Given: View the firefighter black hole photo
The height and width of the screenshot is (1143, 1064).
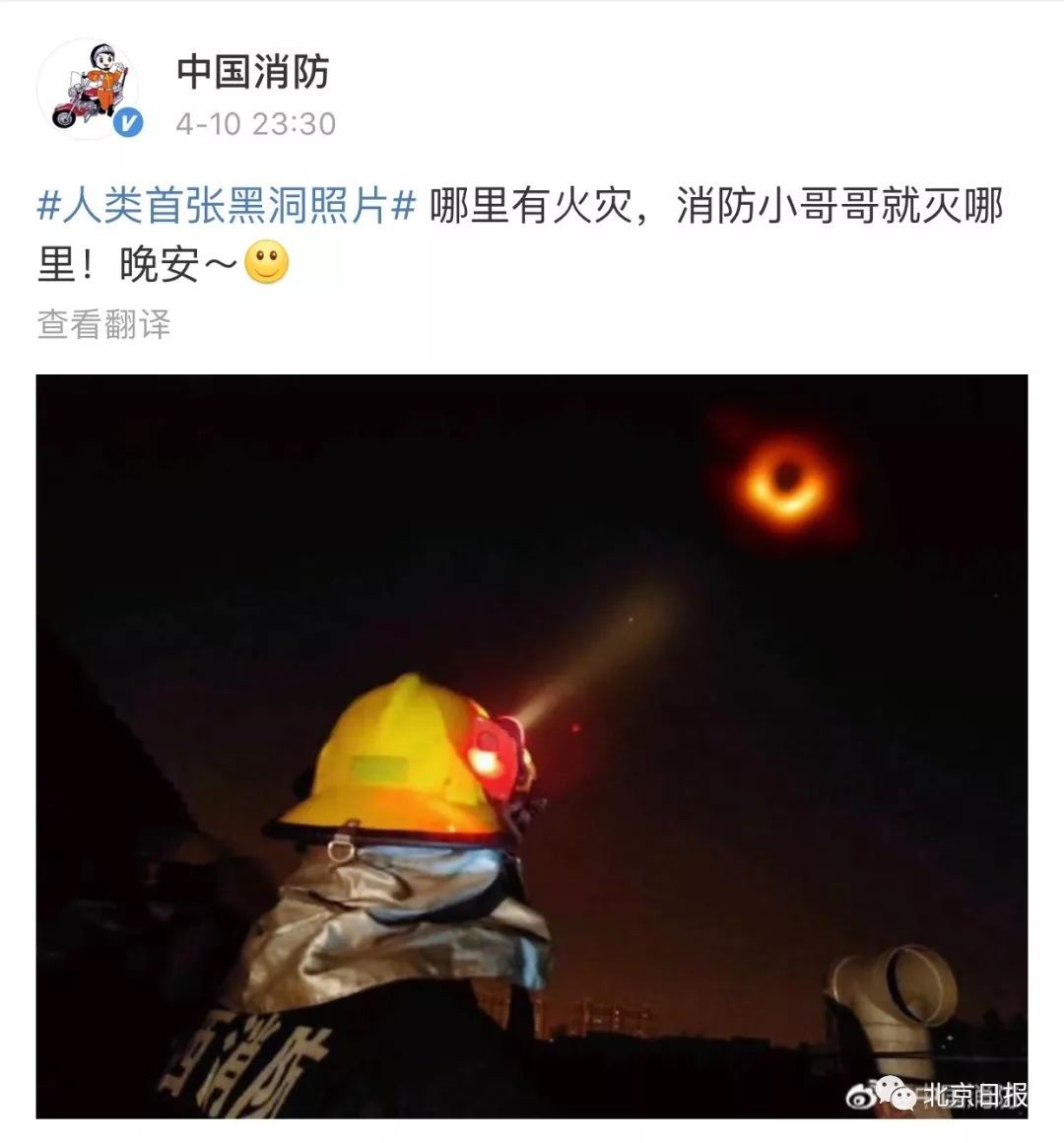Looking at the screenshot, I should [x=532, y=746].
